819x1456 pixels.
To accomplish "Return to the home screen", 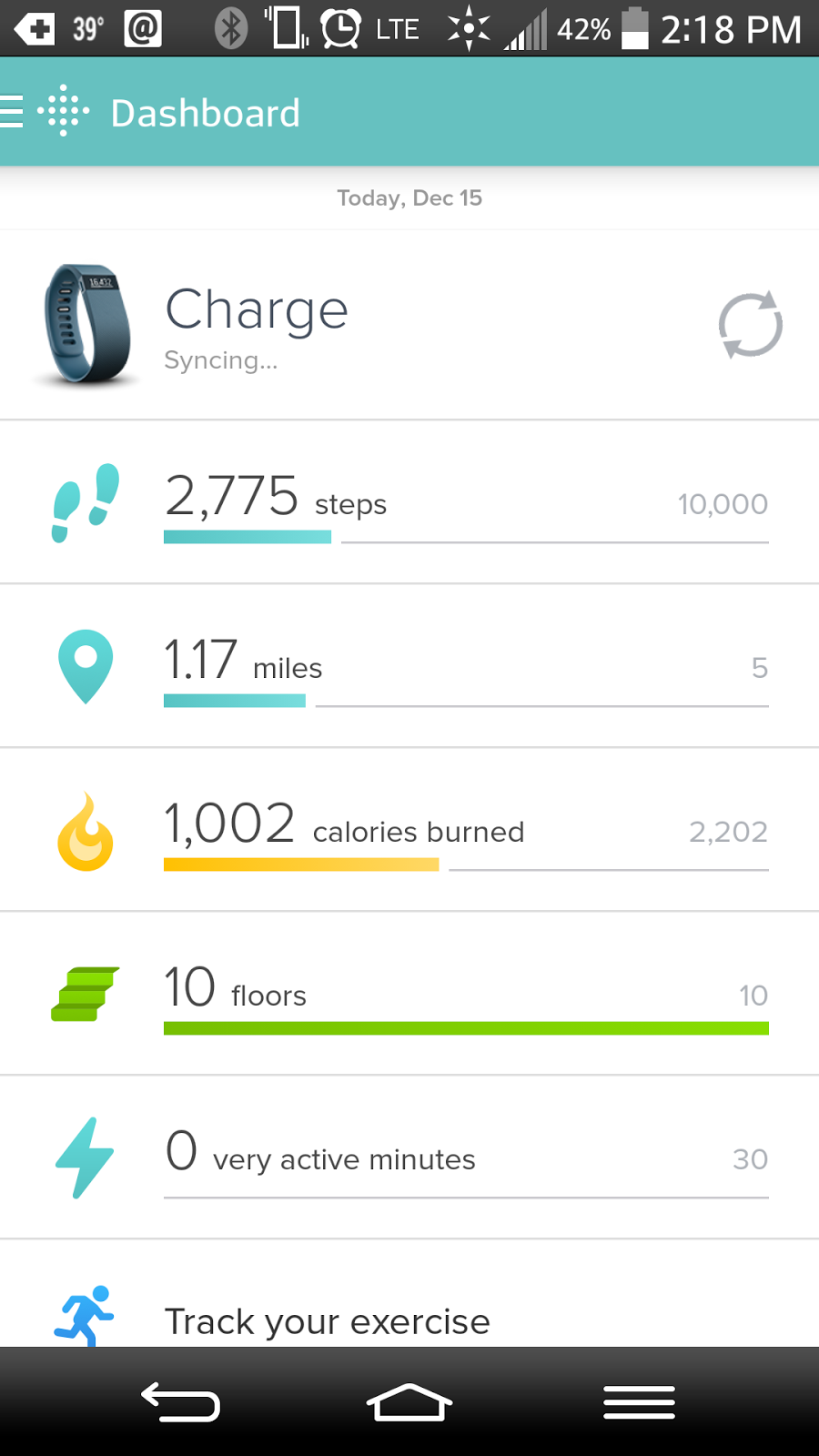I will tap(409, 1402).
